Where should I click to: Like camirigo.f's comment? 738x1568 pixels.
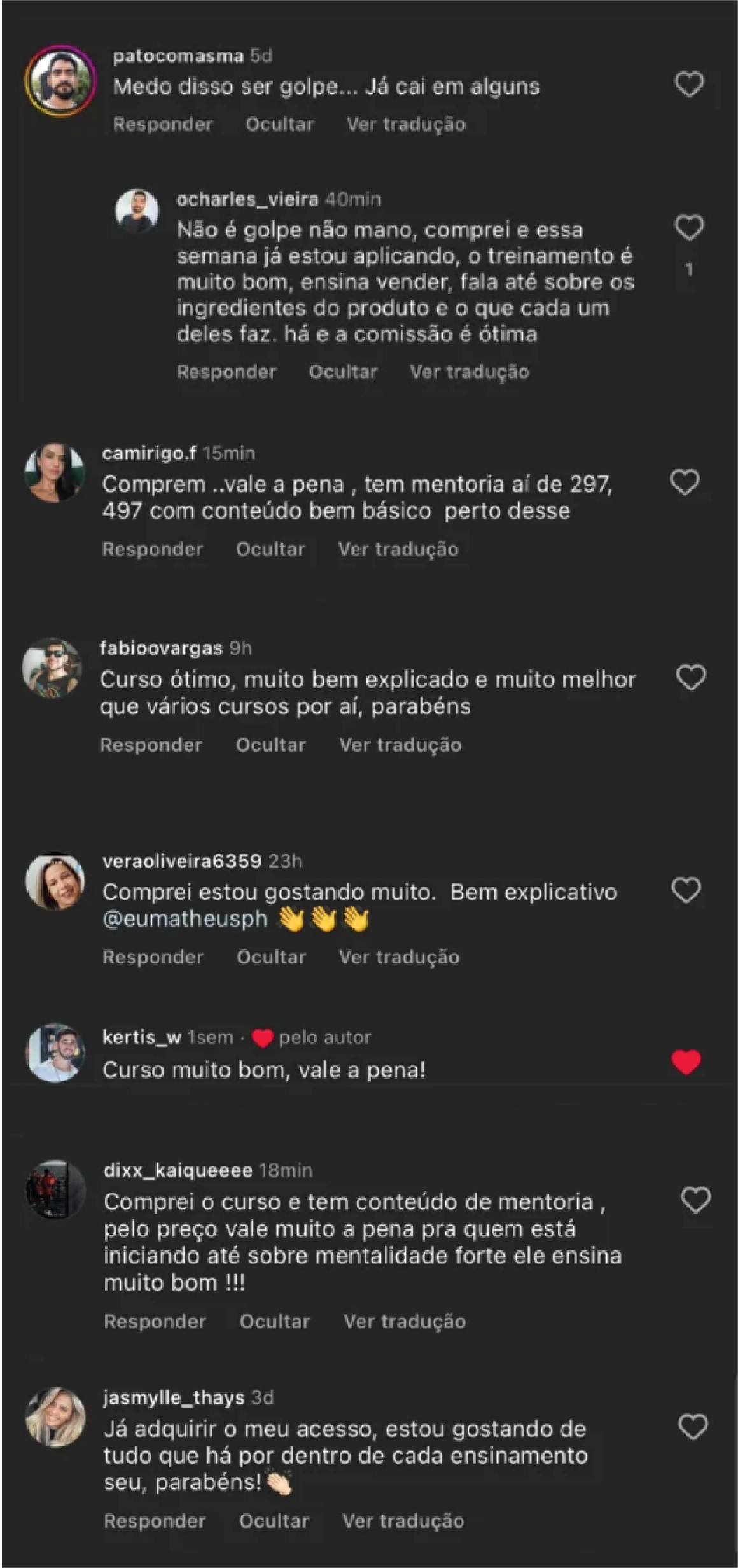point(685,482)
